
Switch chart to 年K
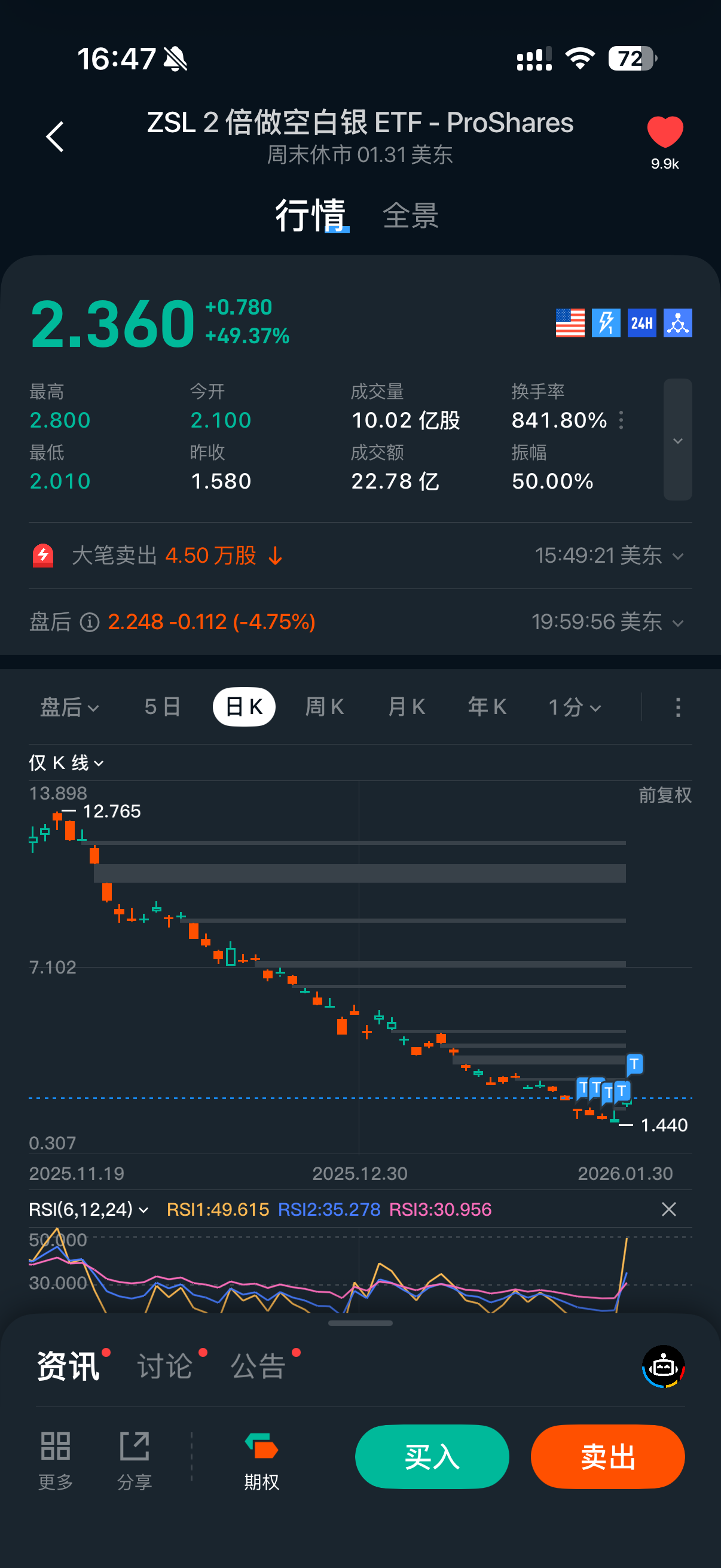click(x=487, y=707)
